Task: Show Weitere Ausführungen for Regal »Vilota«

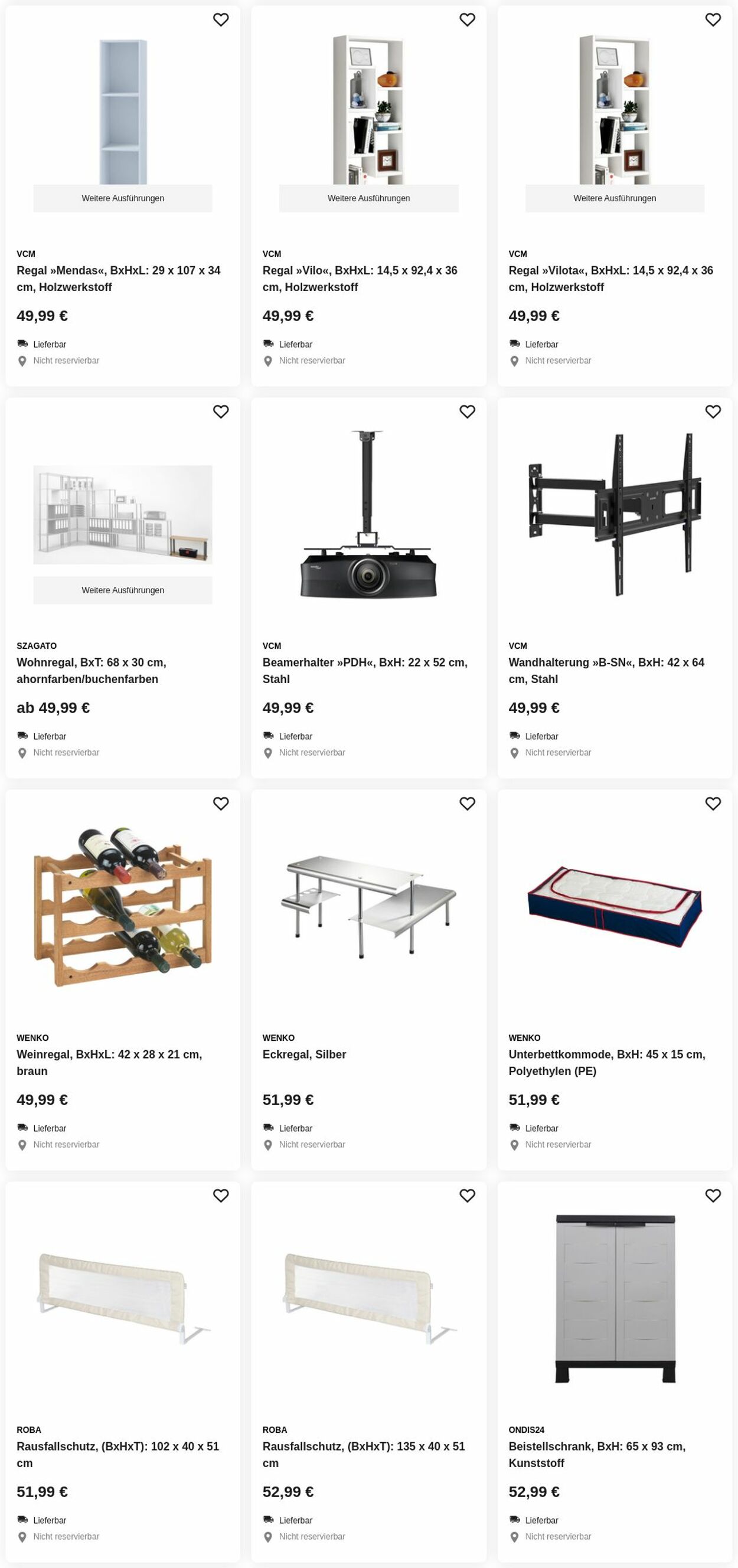Action: pyautogui.click(x=615, y=198)
